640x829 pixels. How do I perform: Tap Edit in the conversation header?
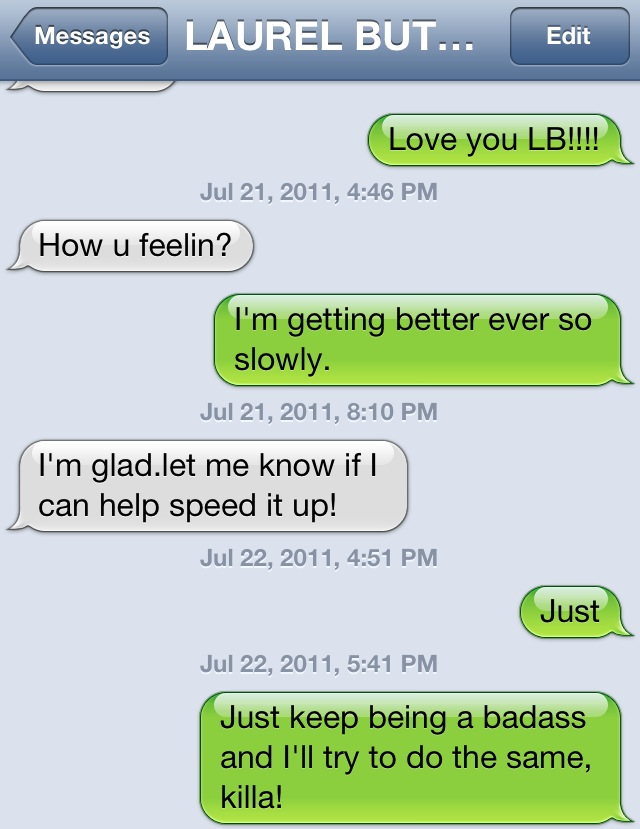point(568,37)
